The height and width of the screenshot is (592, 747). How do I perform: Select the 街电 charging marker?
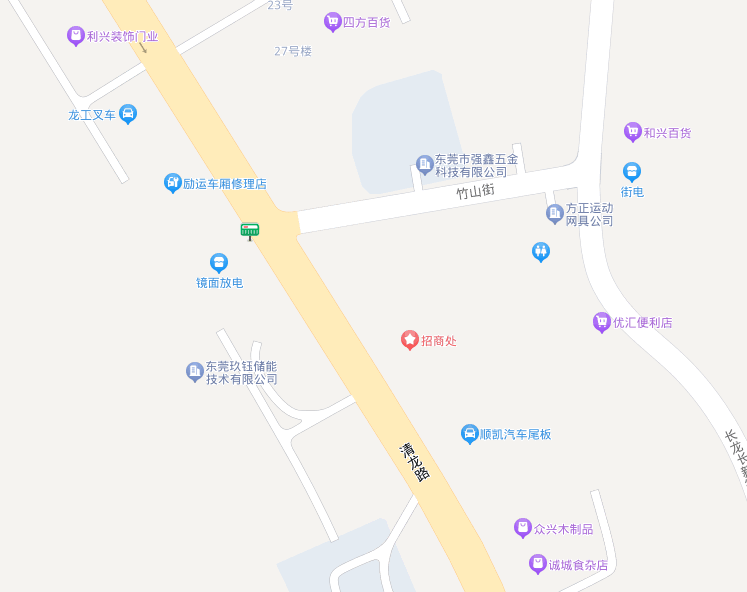coord(632,172)
